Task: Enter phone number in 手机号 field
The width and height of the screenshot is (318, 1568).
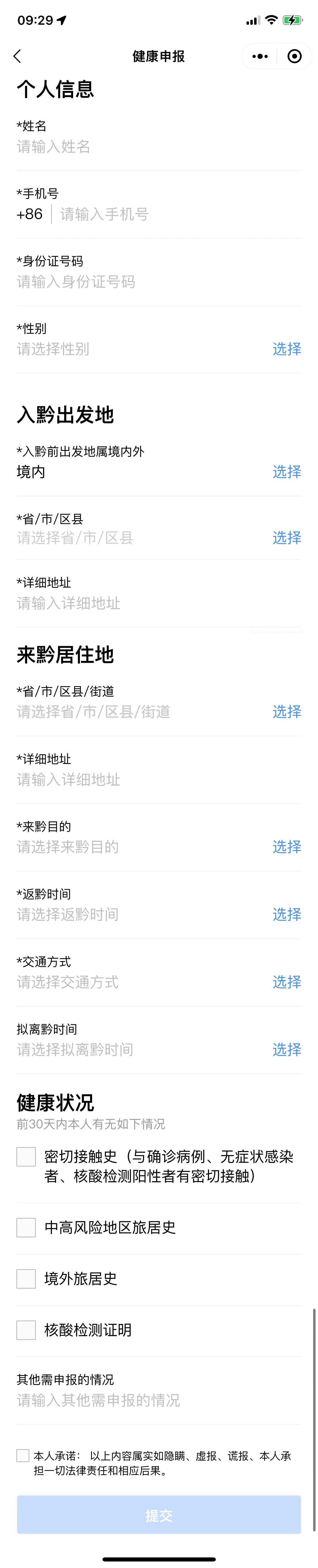Action: [177, 214]
